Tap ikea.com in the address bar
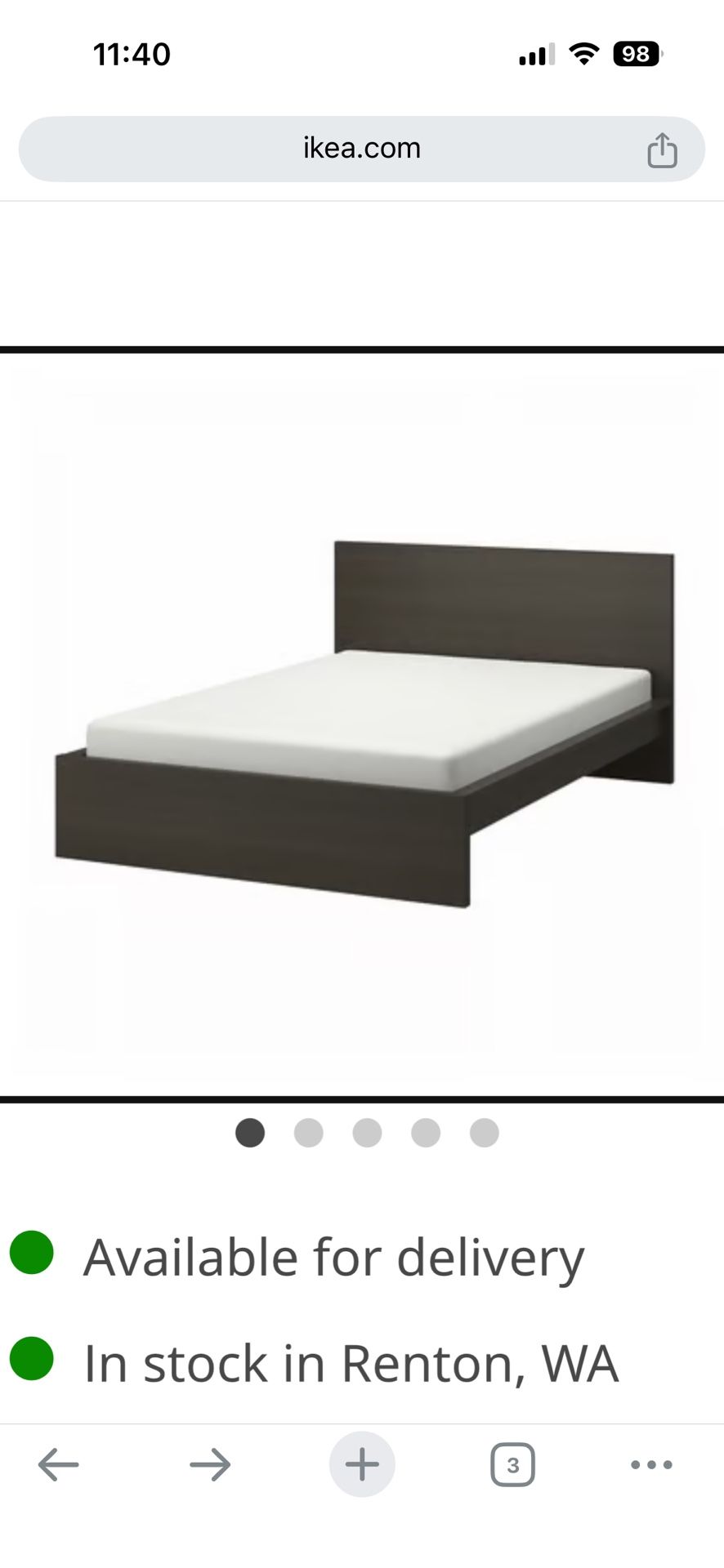 (x=362, y=149)
